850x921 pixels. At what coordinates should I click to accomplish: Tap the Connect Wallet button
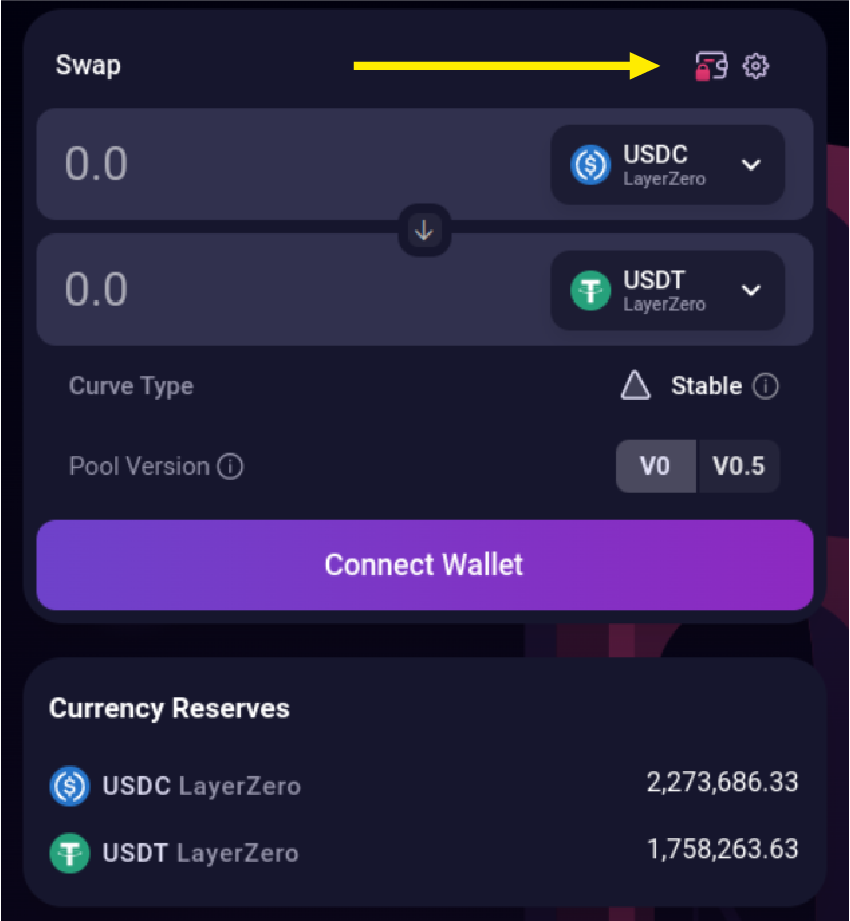(x=424, y=565)
